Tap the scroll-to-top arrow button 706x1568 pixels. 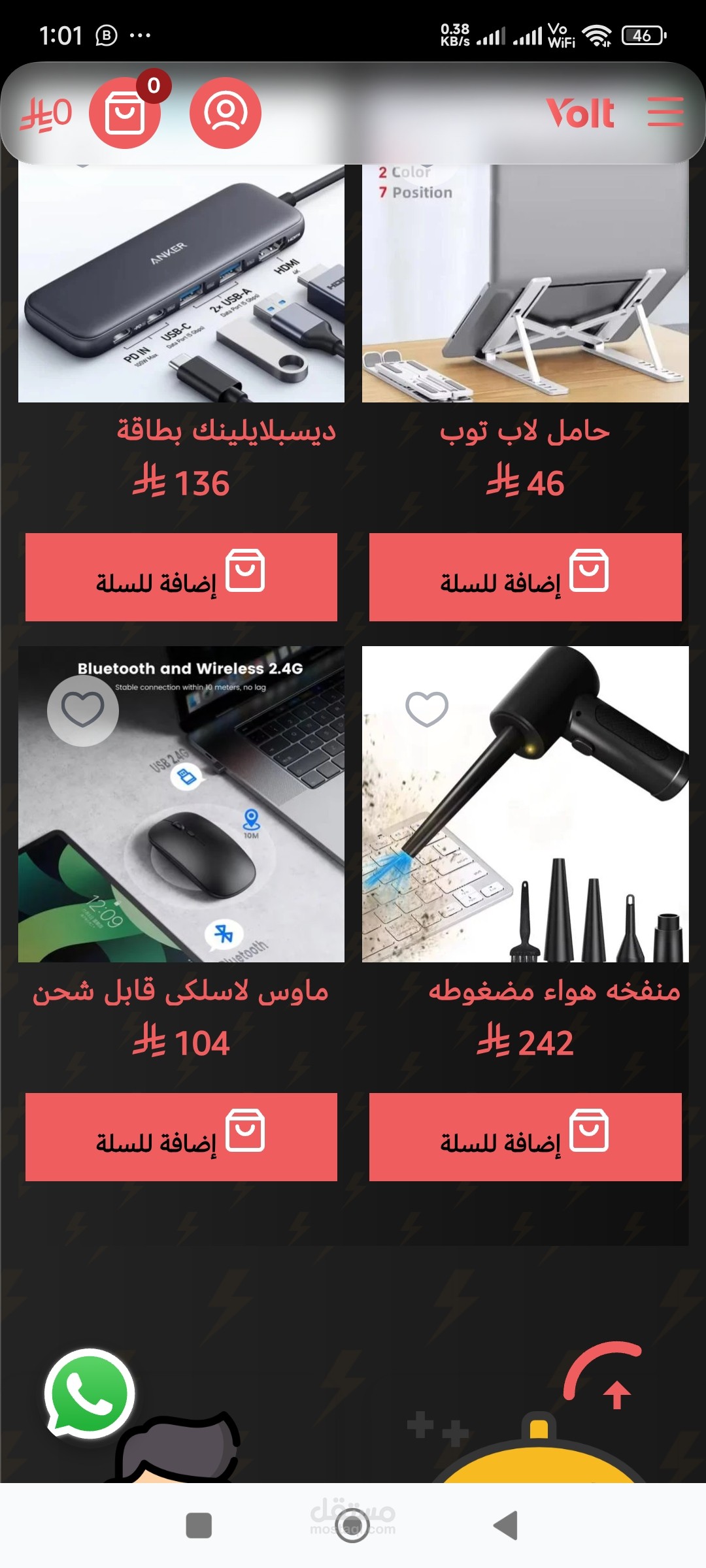coord(603,1375)
